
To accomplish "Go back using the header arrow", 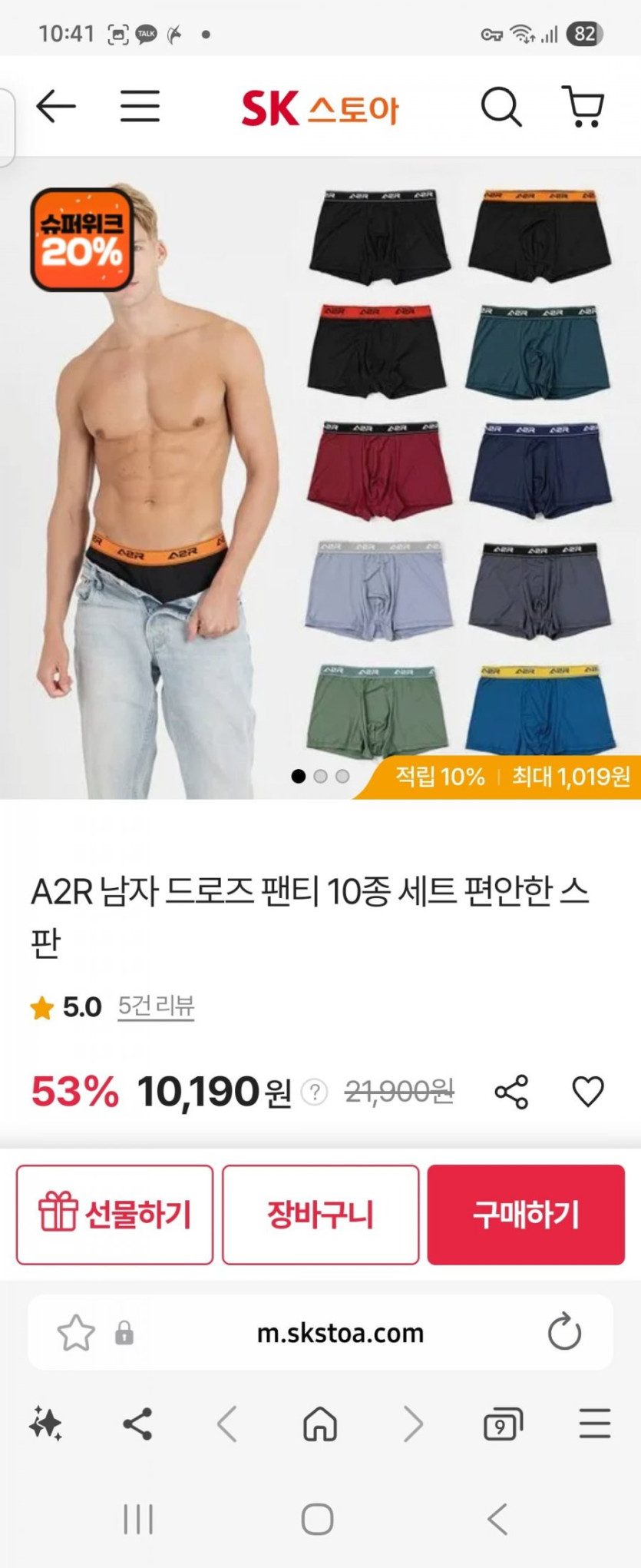I will click(x=56, y=106).
